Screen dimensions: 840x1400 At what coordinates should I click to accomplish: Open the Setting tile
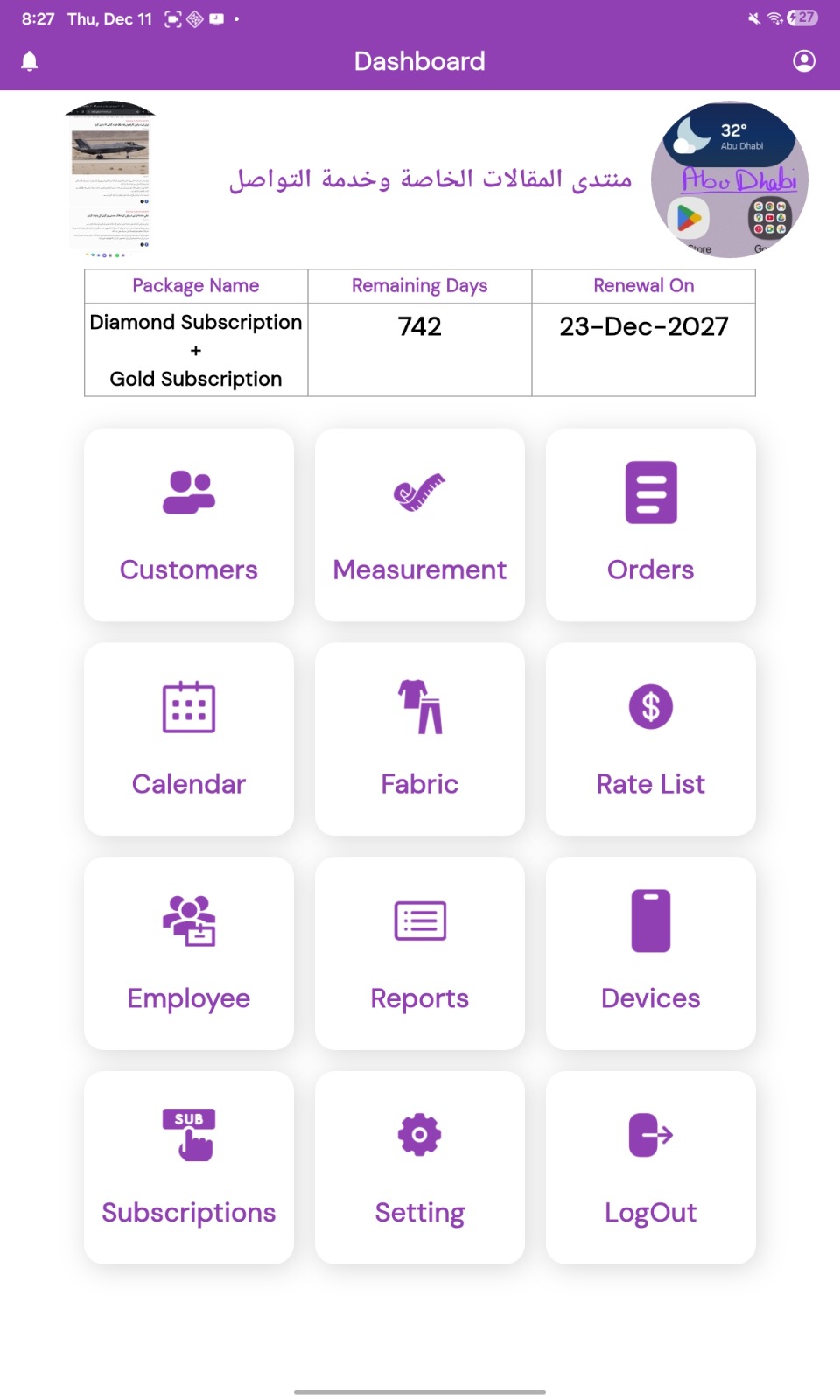420,1167
